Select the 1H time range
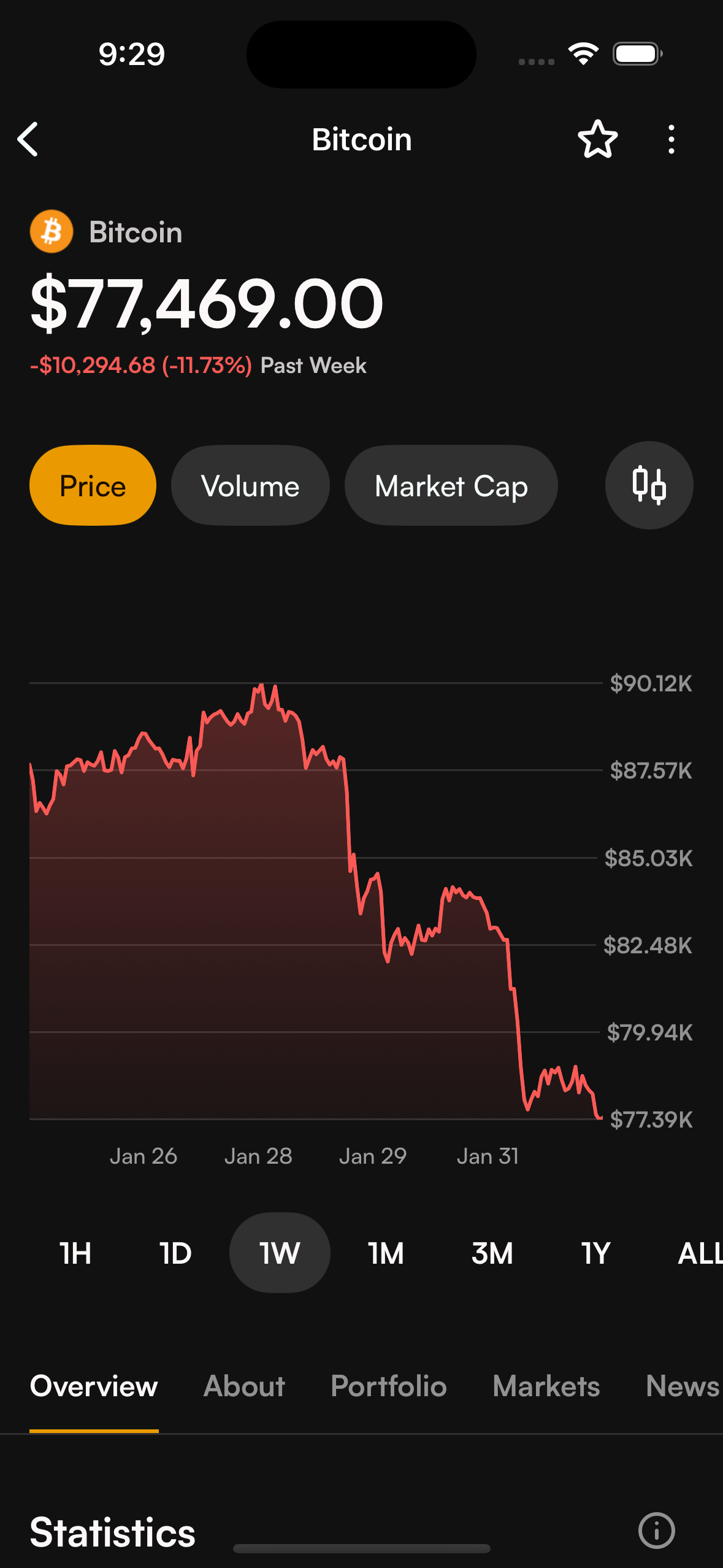This screenshot has height=1568, width=723. (x=74, y=1253)
